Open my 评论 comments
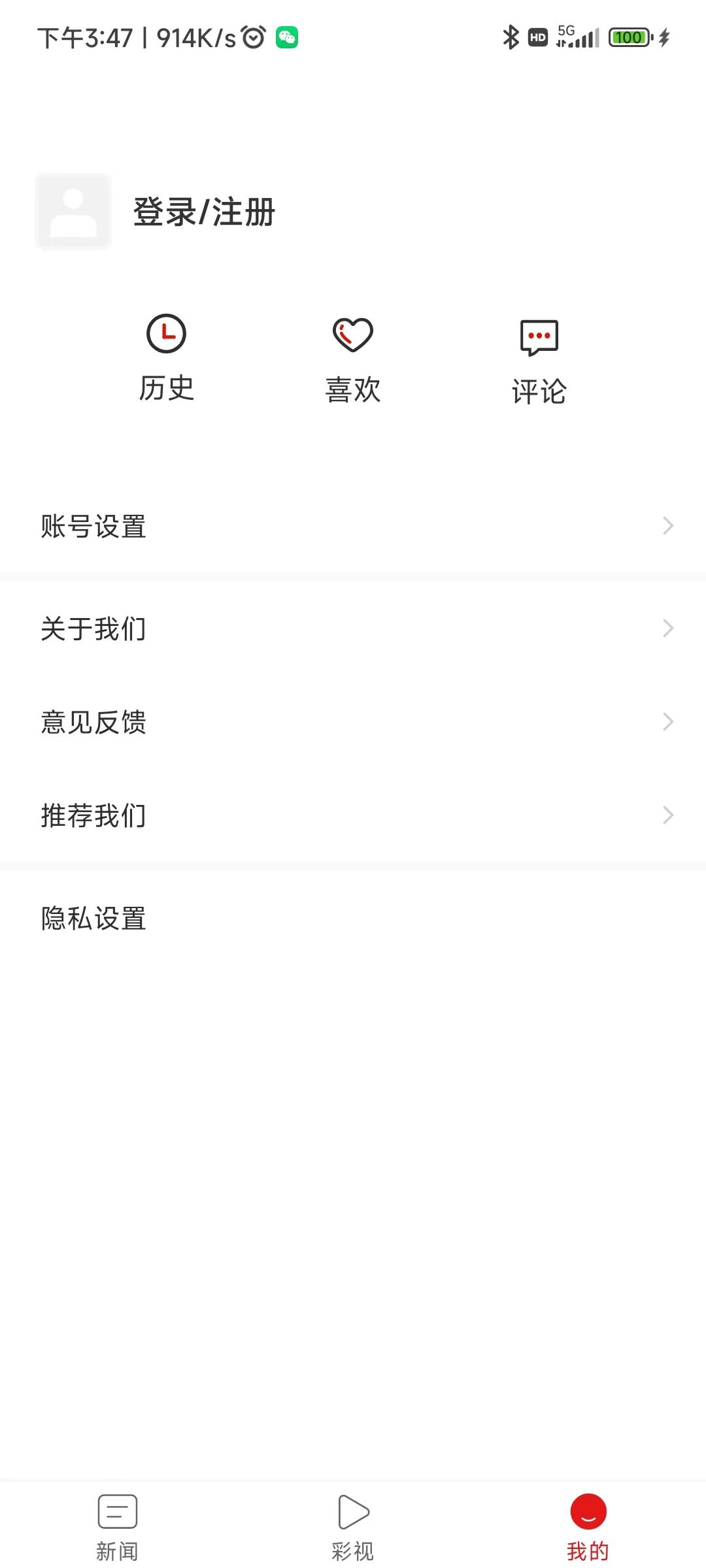This screenshot has height=1568, width=706. [539, 361]
